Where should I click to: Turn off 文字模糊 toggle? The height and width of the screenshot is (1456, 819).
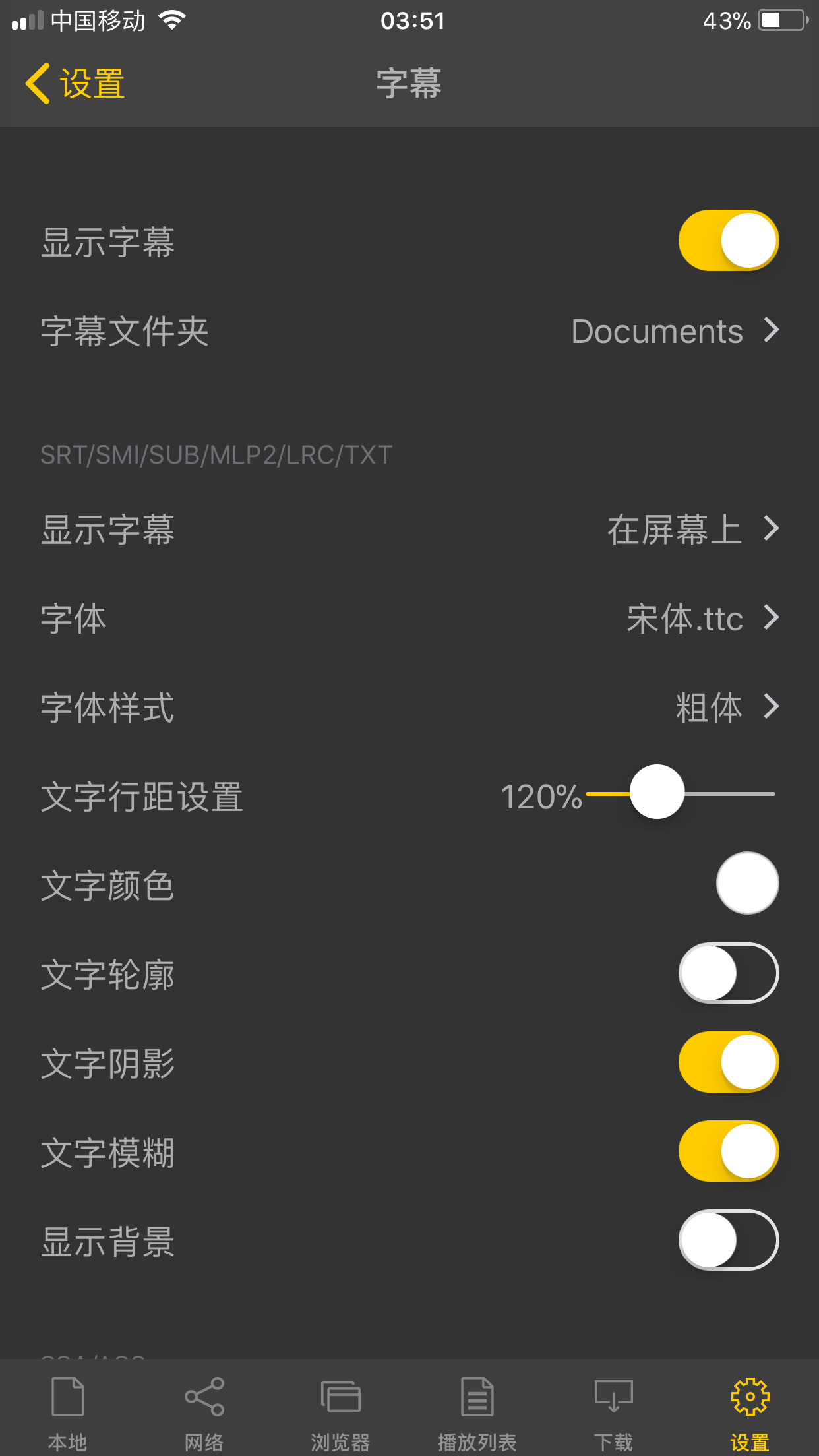[x=729, y=1151]
